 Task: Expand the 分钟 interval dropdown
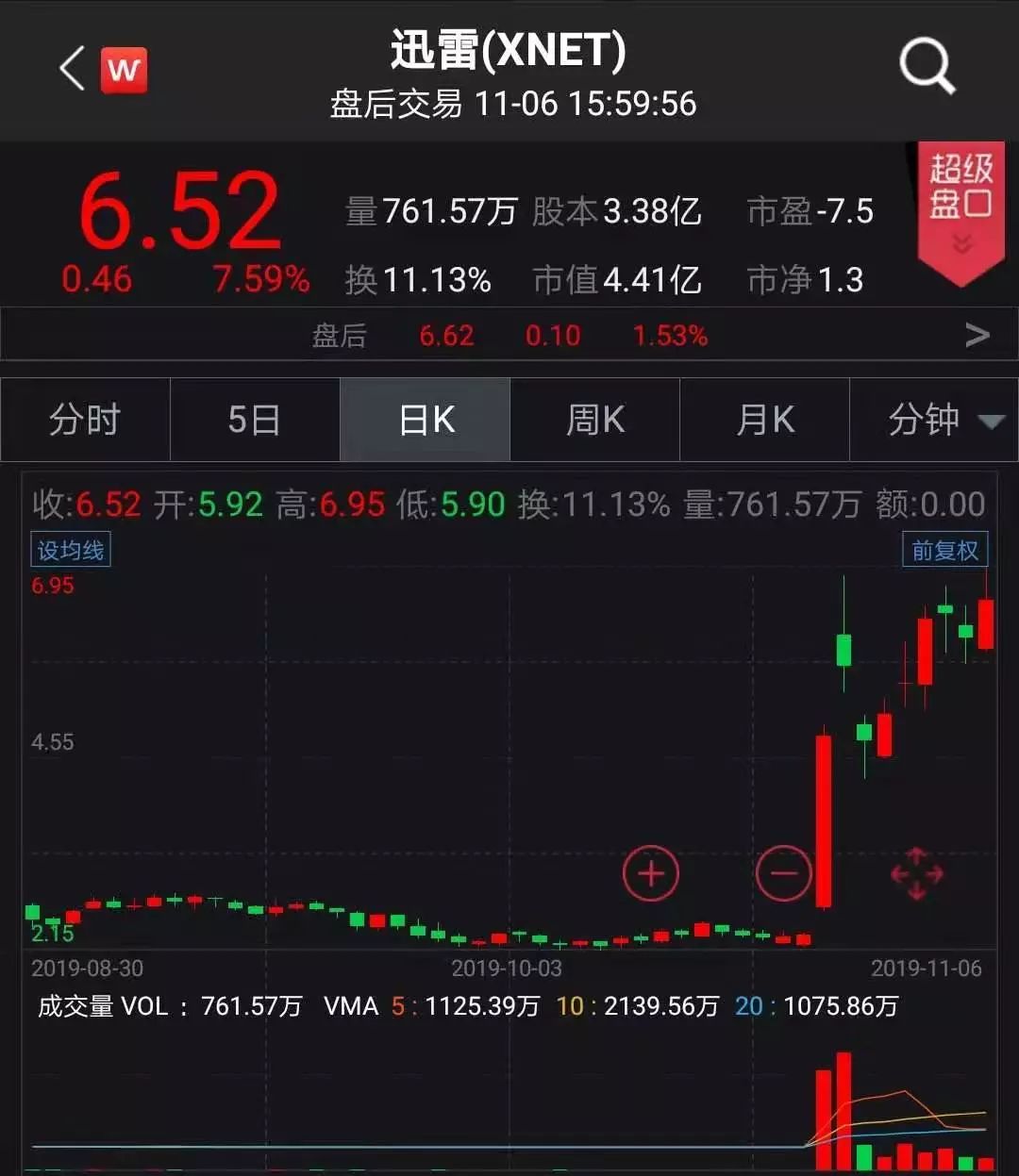click(934, 420)
